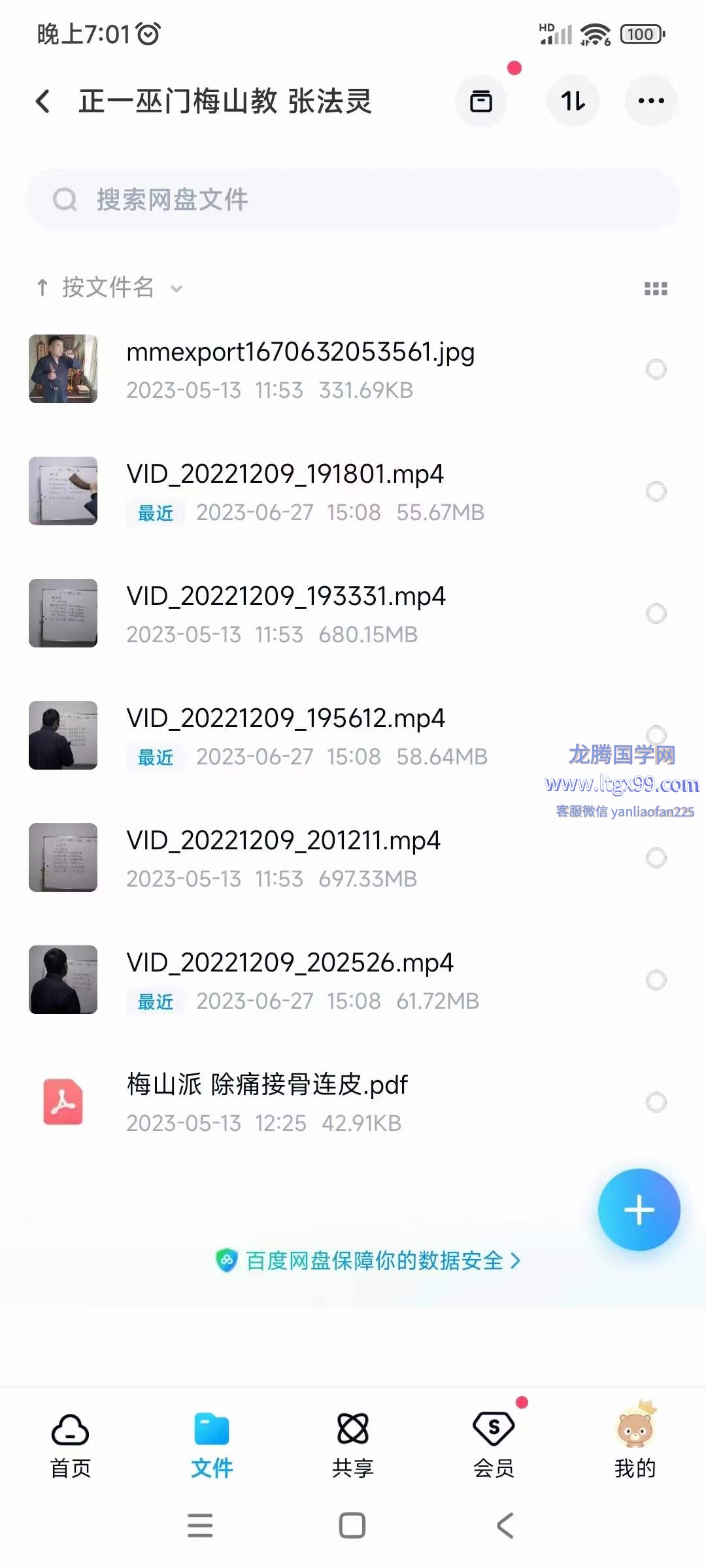The width and height of the screenshot is (706, 1568).
Task: Open the upload/download transfers icon
Action: click(573, 101)
